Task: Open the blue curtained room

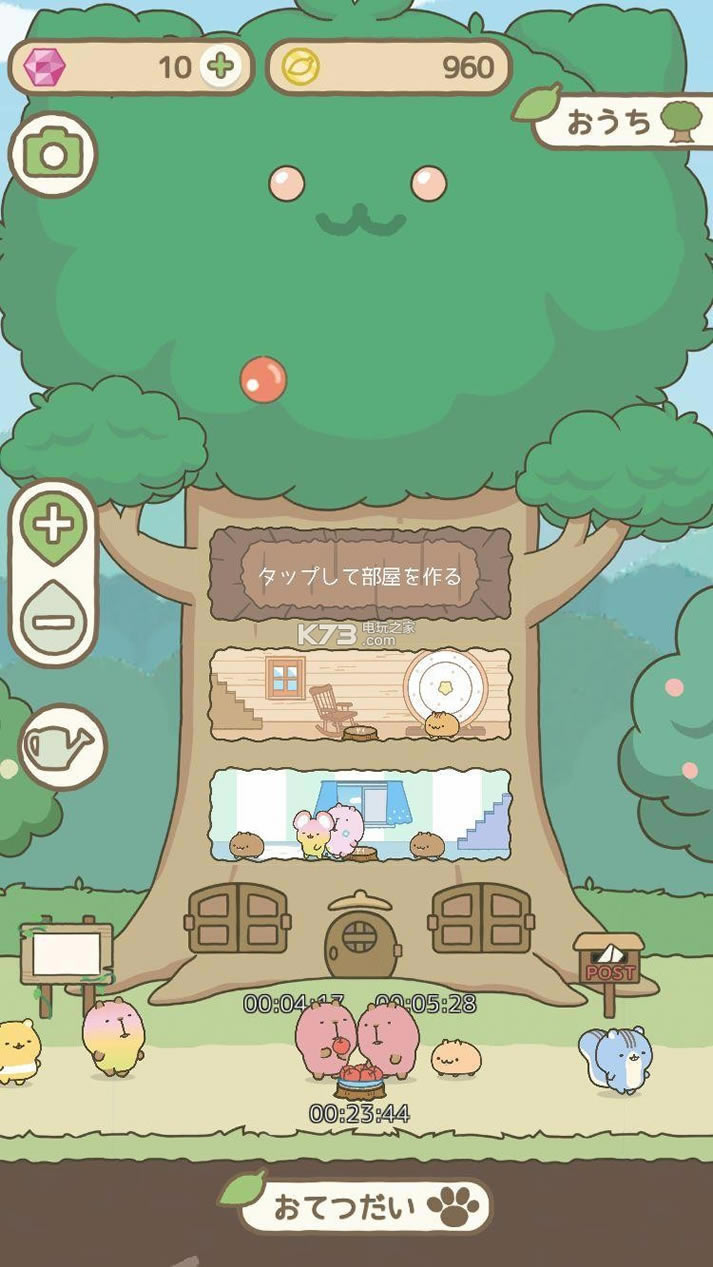Action: point(360,813)
